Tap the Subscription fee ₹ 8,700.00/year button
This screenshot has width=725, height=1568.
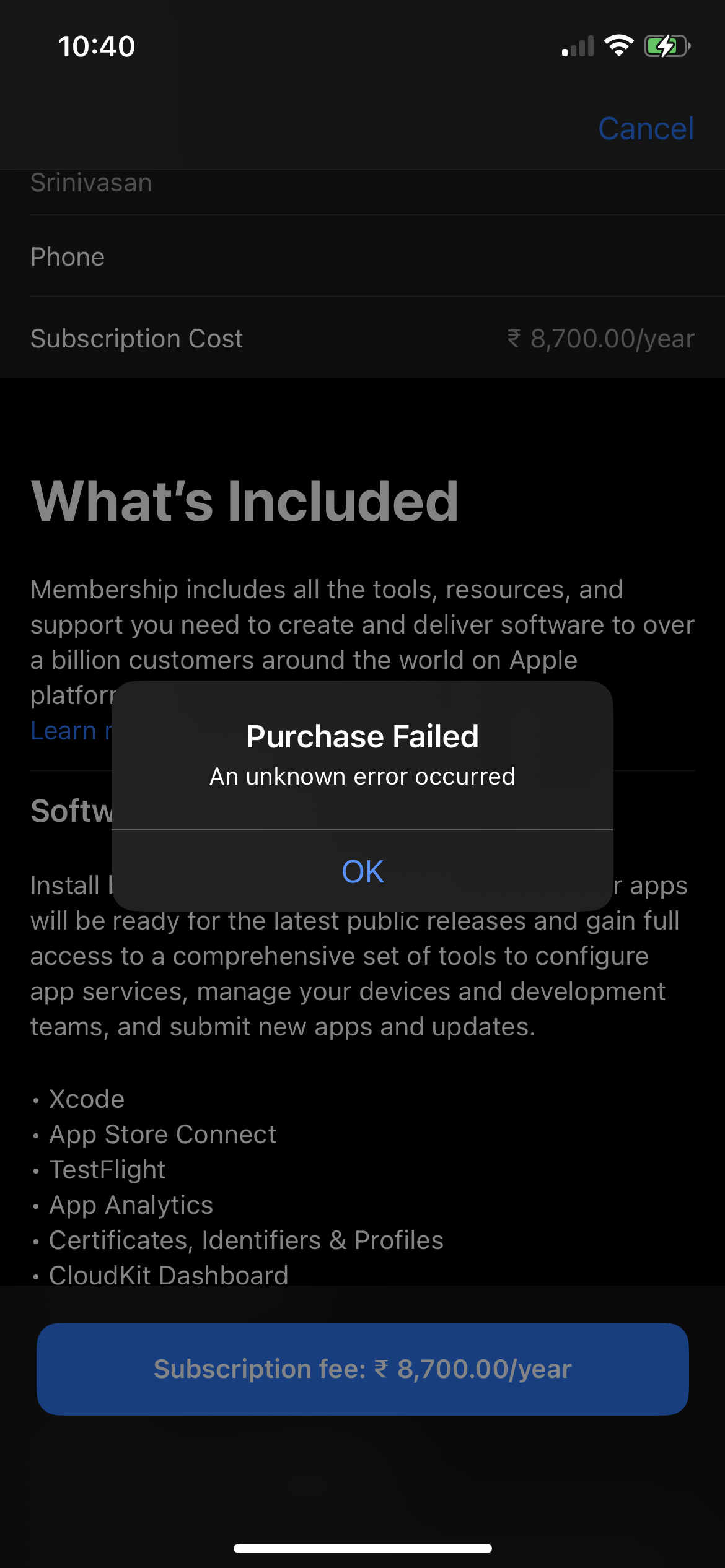click(x=362, y=1369)
